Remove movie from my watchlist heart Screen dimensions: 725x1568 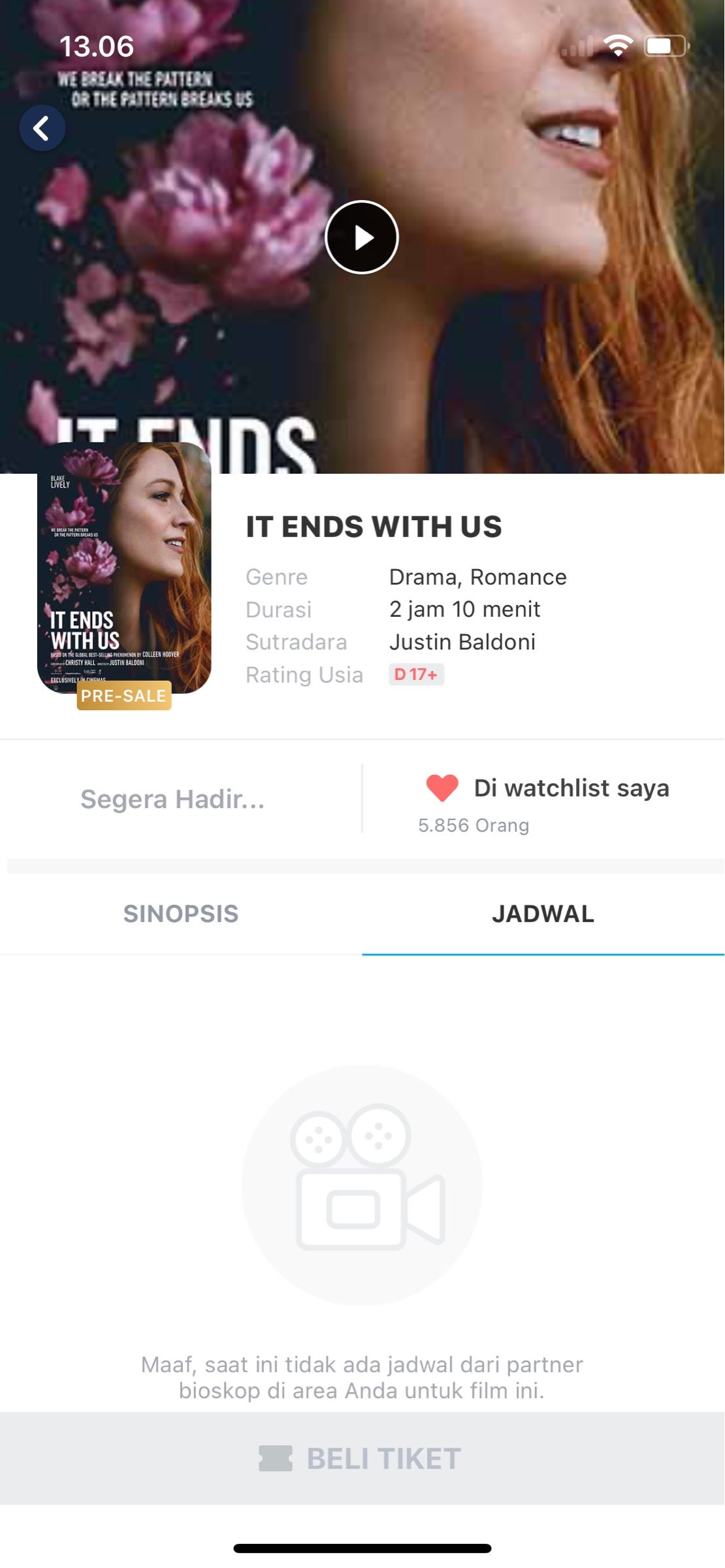(x=442, y=788)
